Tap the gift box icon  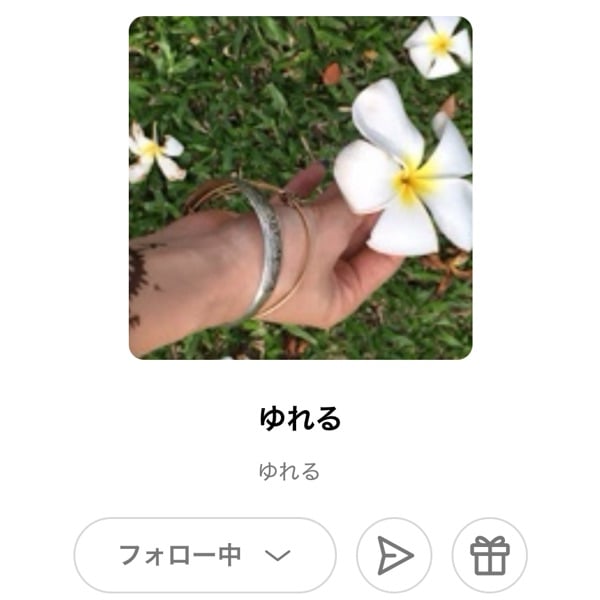click(x=489, y=555)
